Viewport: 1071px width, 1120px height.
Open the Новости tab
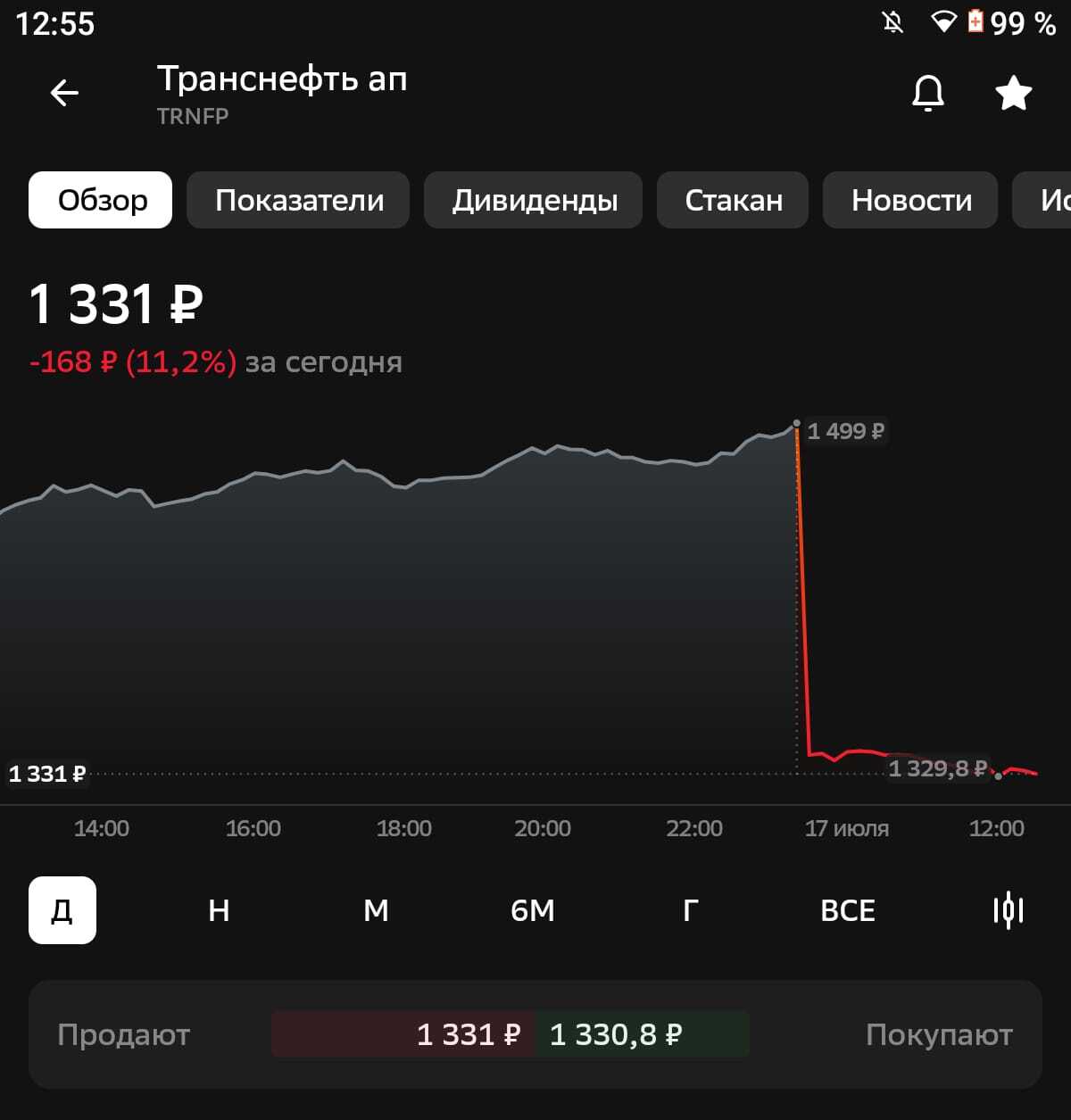(x=910, y=200)
